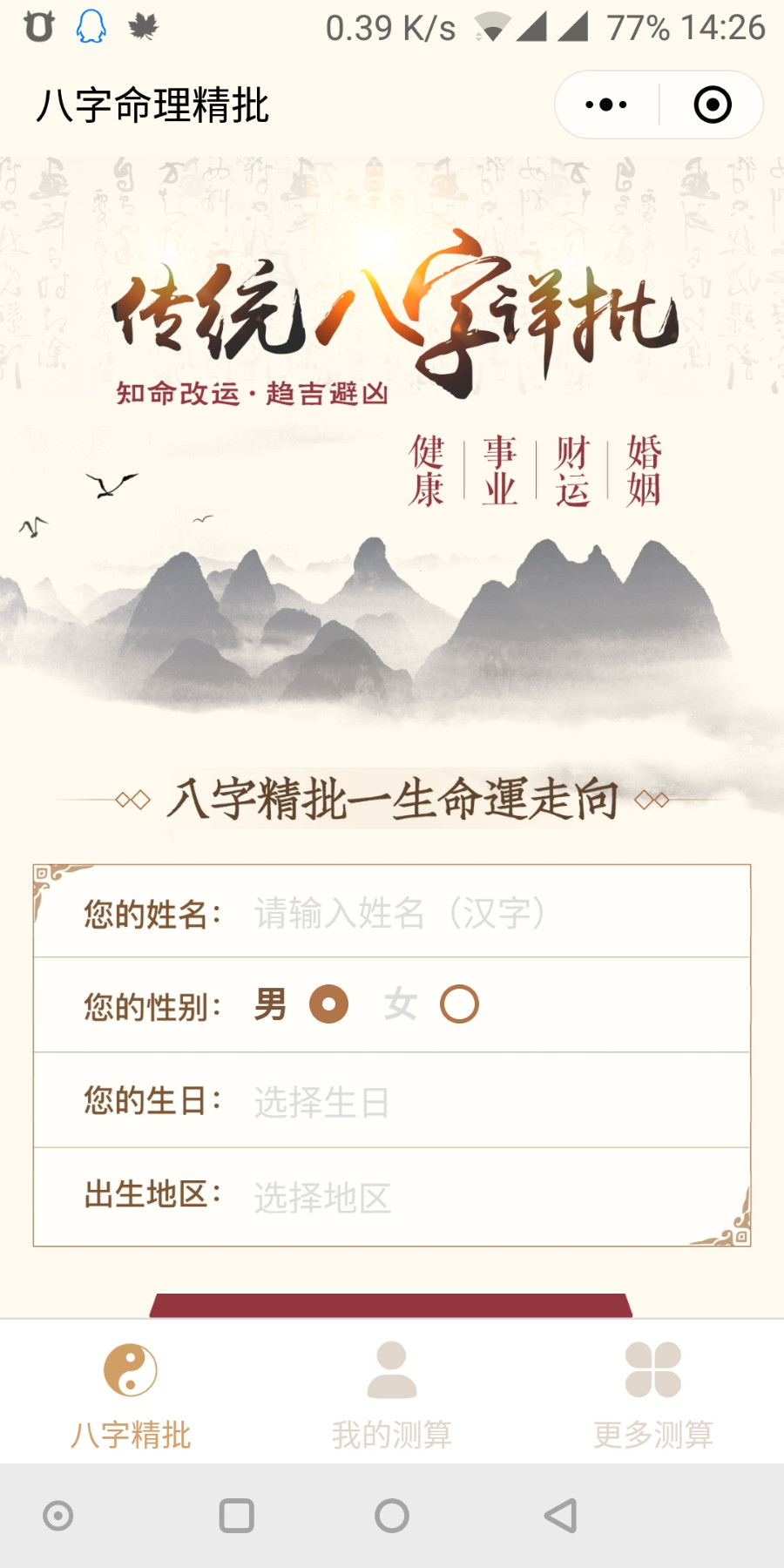The height and width of the screenshot is (1568, 784).
Task: Click the 八字精批一生命運走向 heading link
Action: (x=391, y=799)
